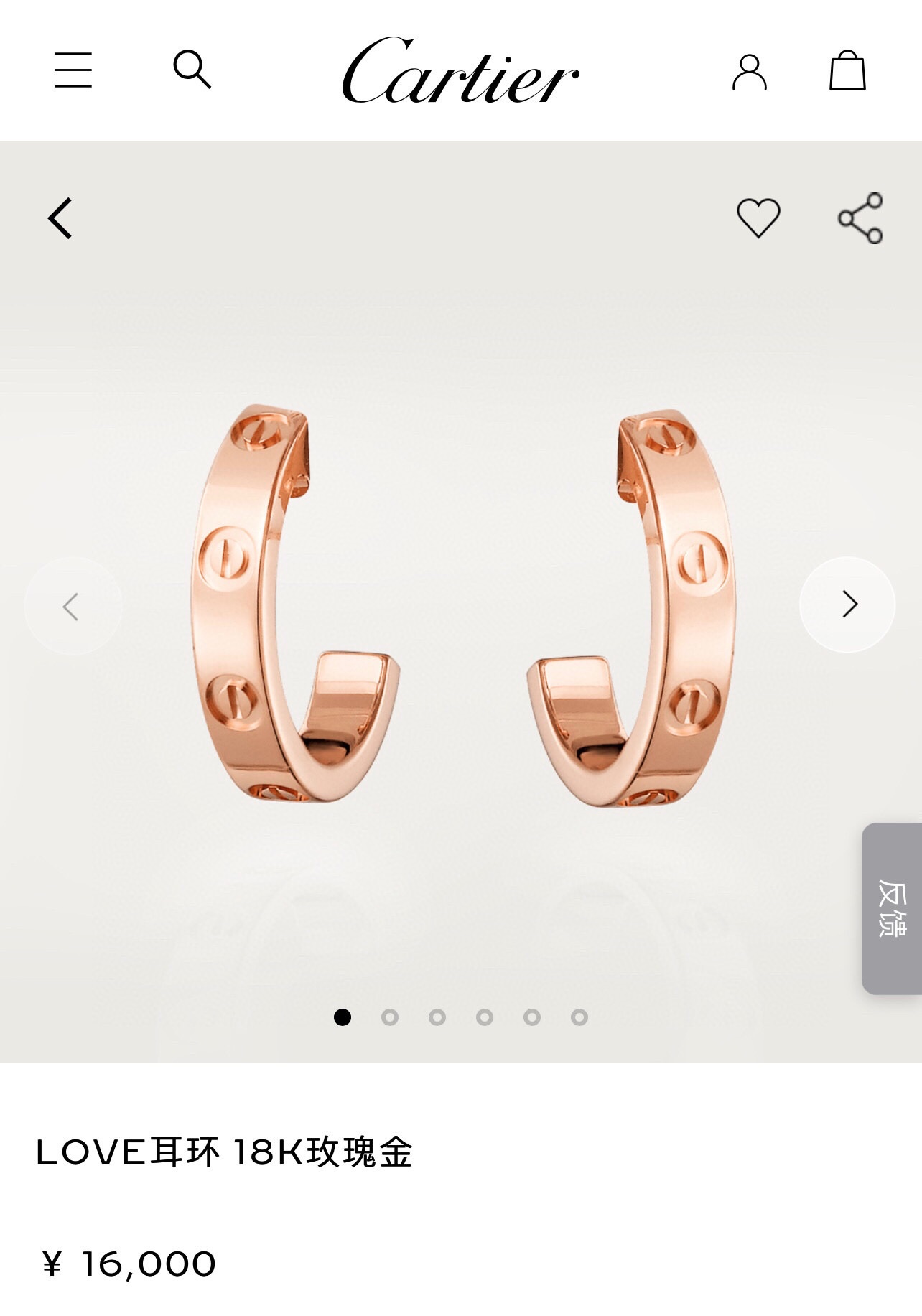Open the search magnifier
The width and height of the screenshot is (922, 1316).
[x=192, y=70]
